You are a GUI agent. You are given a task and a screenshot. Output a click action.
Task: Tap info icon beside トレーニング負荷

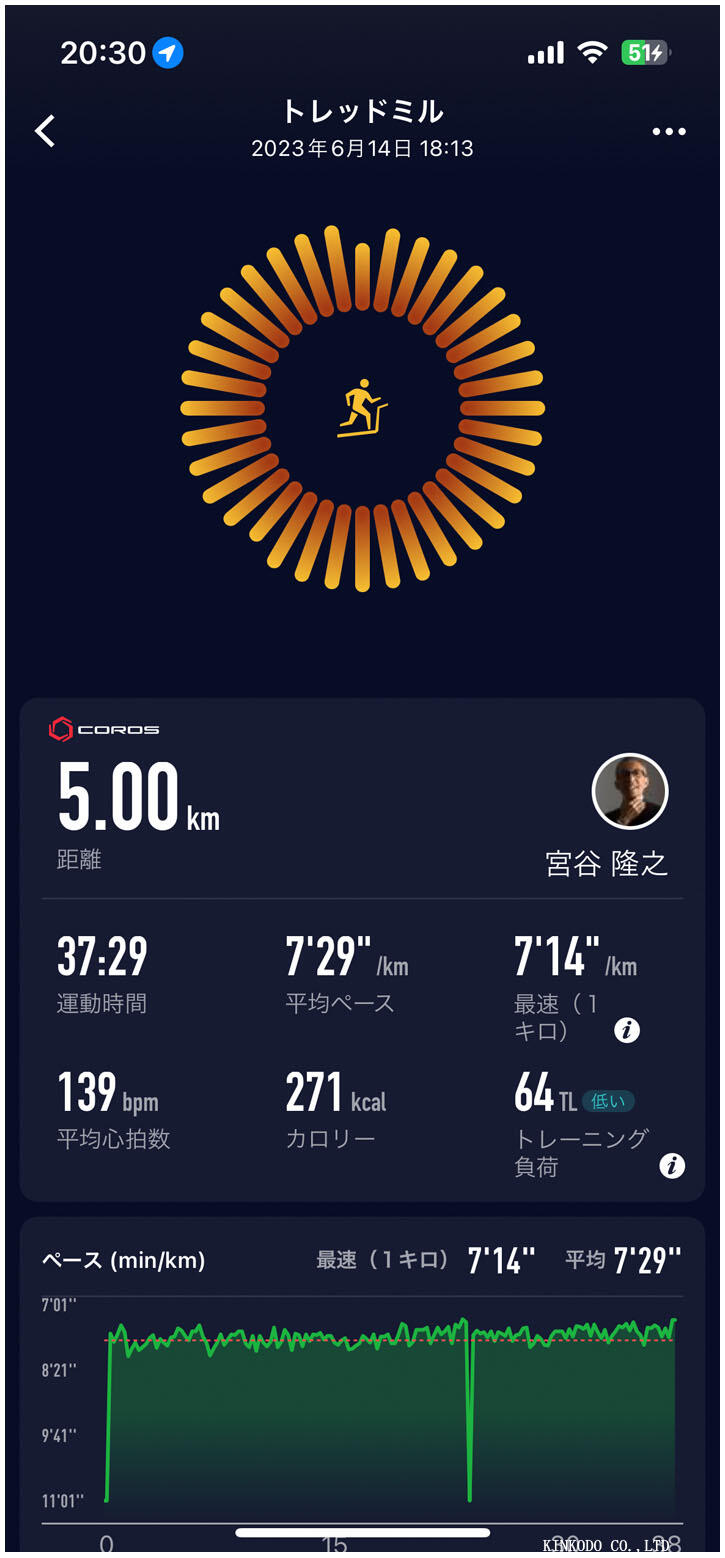pyautogui.click(x=671, y=1166)
